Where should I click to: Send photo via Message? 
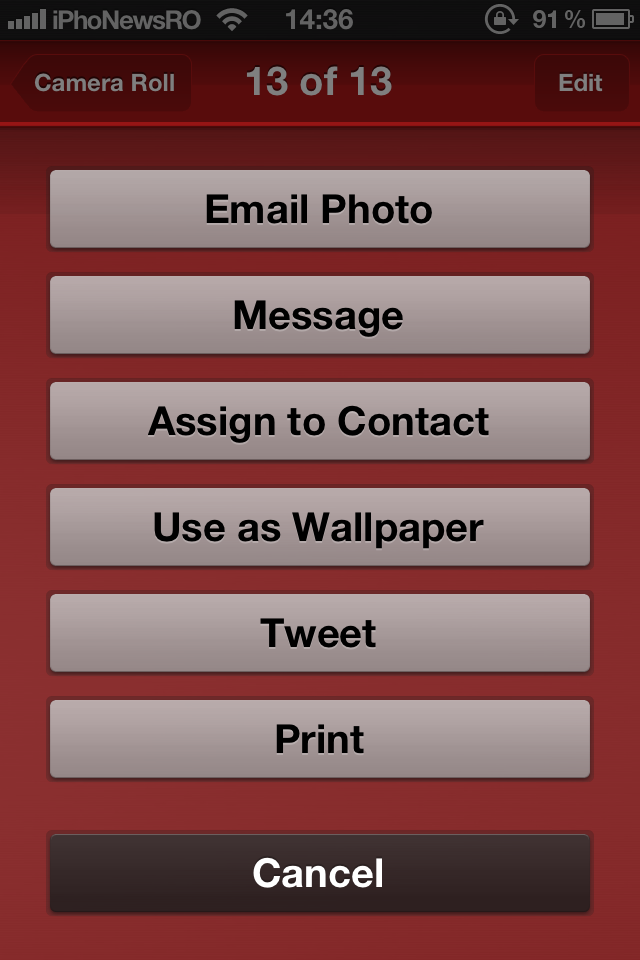pos(320,315)
